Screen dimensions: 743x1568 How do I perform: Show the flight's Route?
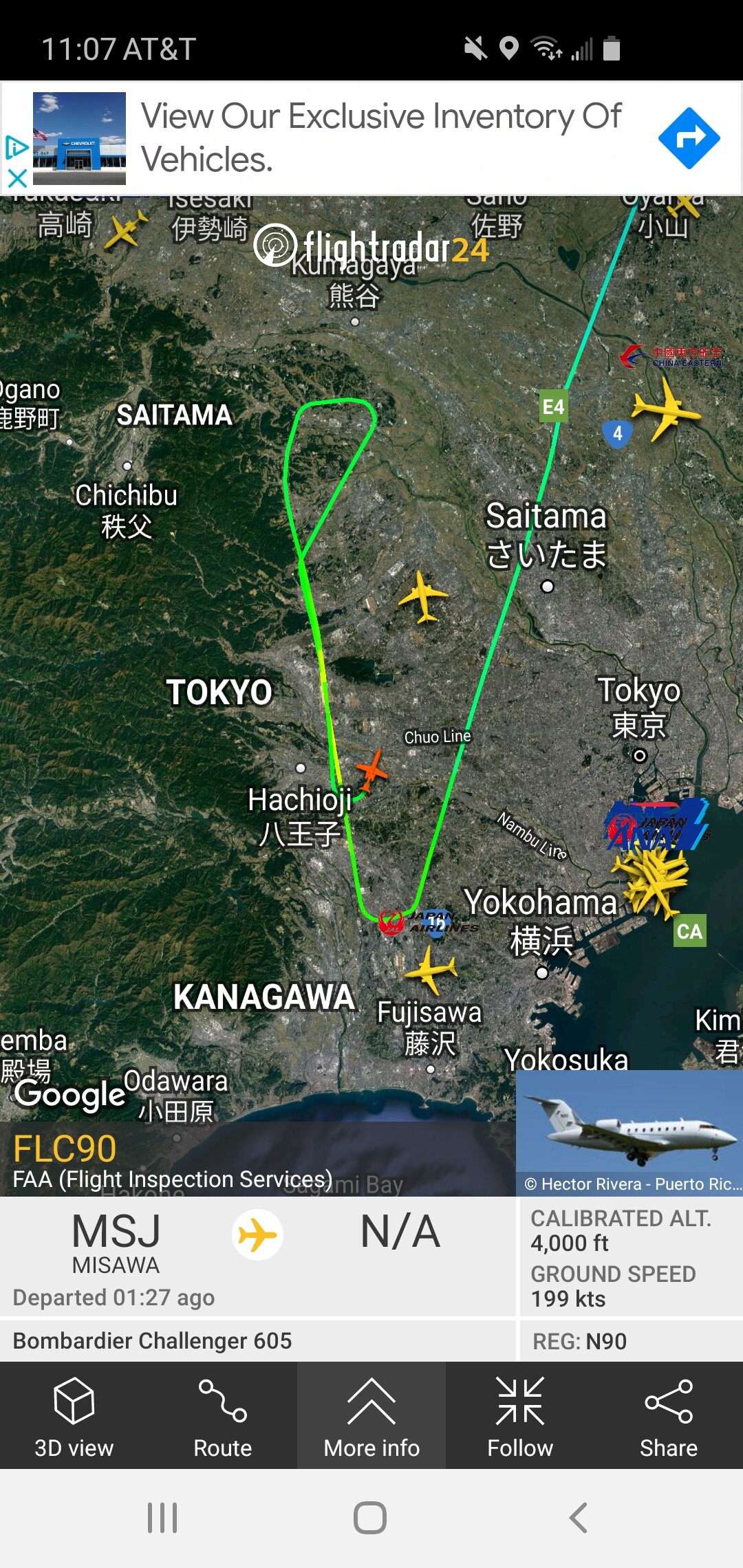pyautogui.click(x=222, y=1417)
